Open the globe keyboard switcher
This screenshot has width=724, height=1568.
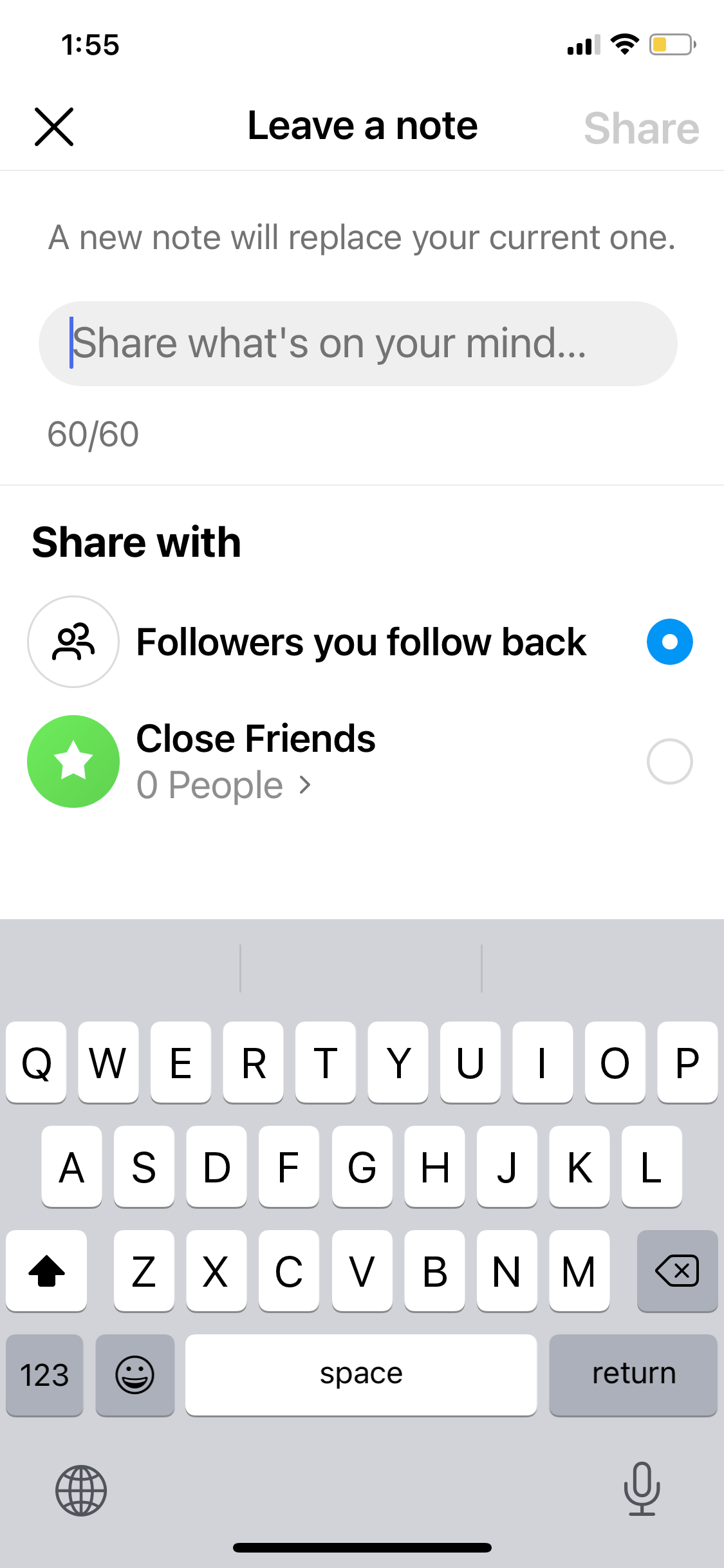click(x=80, y=1492)
